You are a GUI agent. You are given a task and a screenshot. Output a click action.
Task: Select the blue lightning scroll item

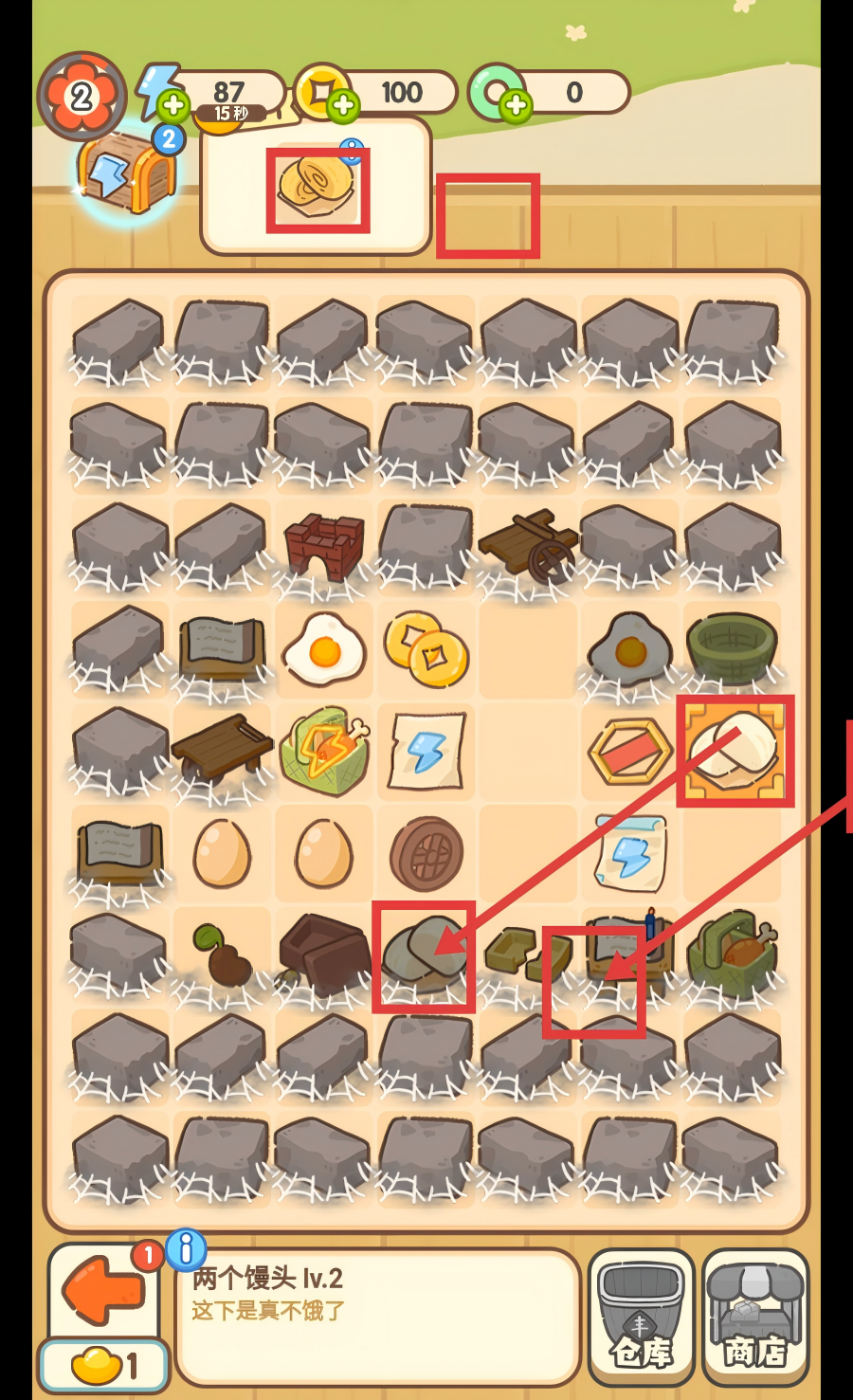[629, 852]
